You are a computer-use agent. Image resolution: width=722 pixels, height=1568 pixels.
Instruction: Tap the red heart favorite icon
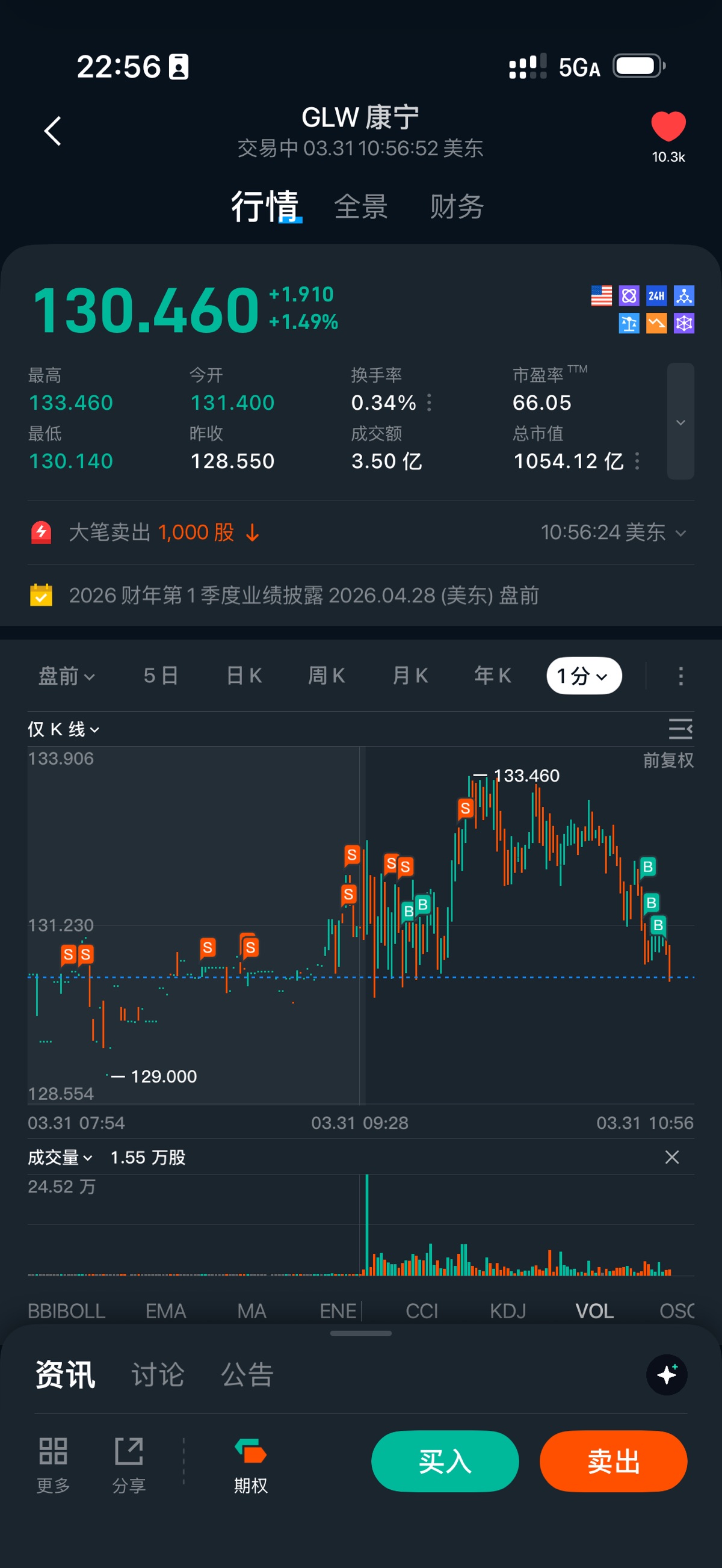pyautogui.click(x=668, y=126)
